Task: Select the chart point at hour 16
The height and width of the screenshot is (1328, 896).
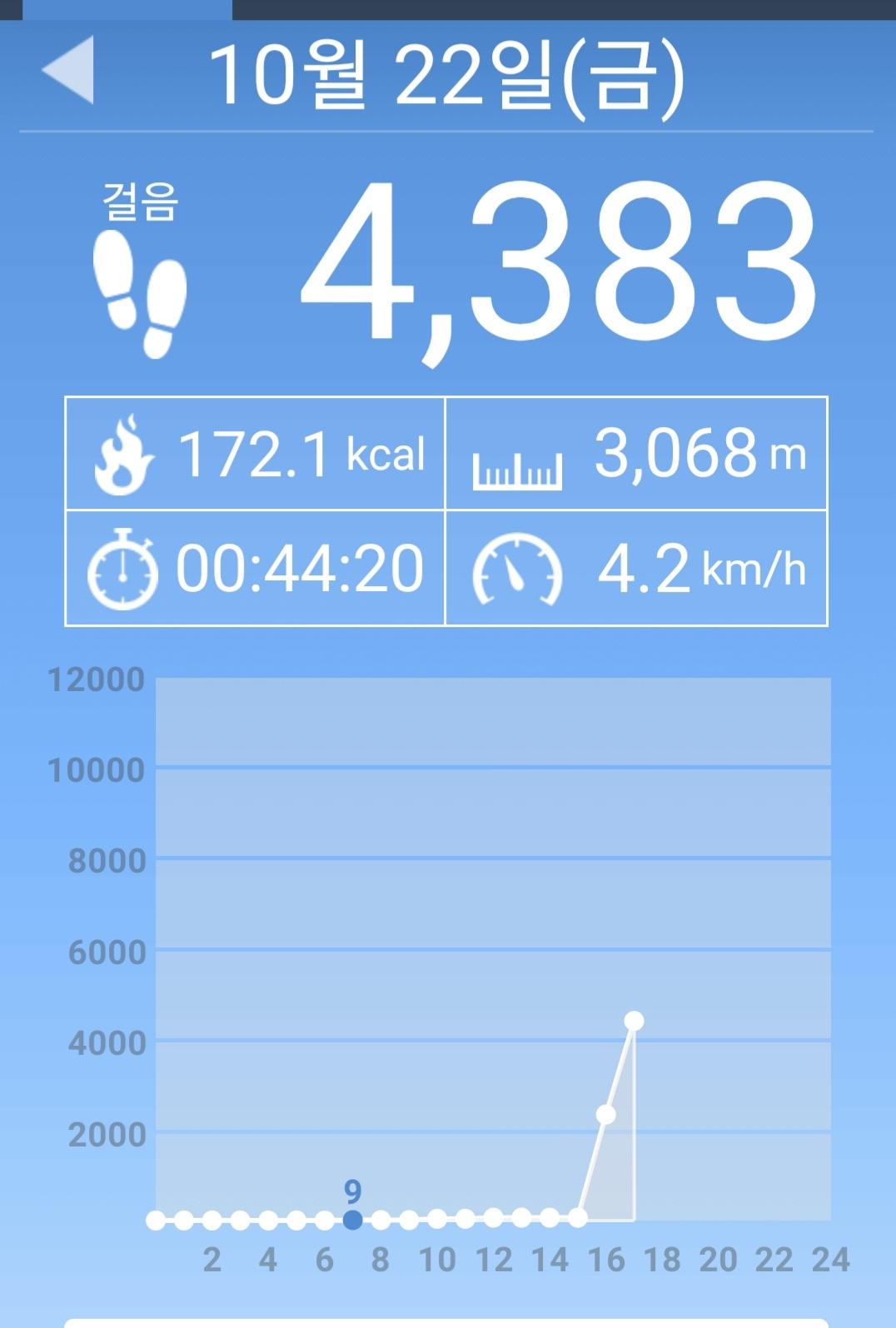Action: [605, 1114]
